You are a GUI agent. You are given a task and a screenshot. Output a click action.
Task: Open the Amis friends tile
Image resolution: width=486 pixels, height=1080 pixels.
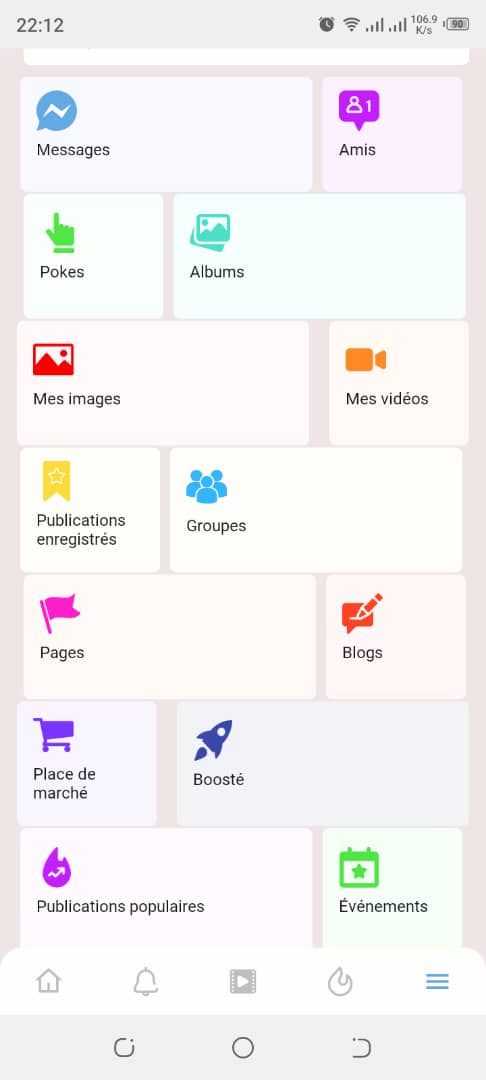[x=392, y=134]
